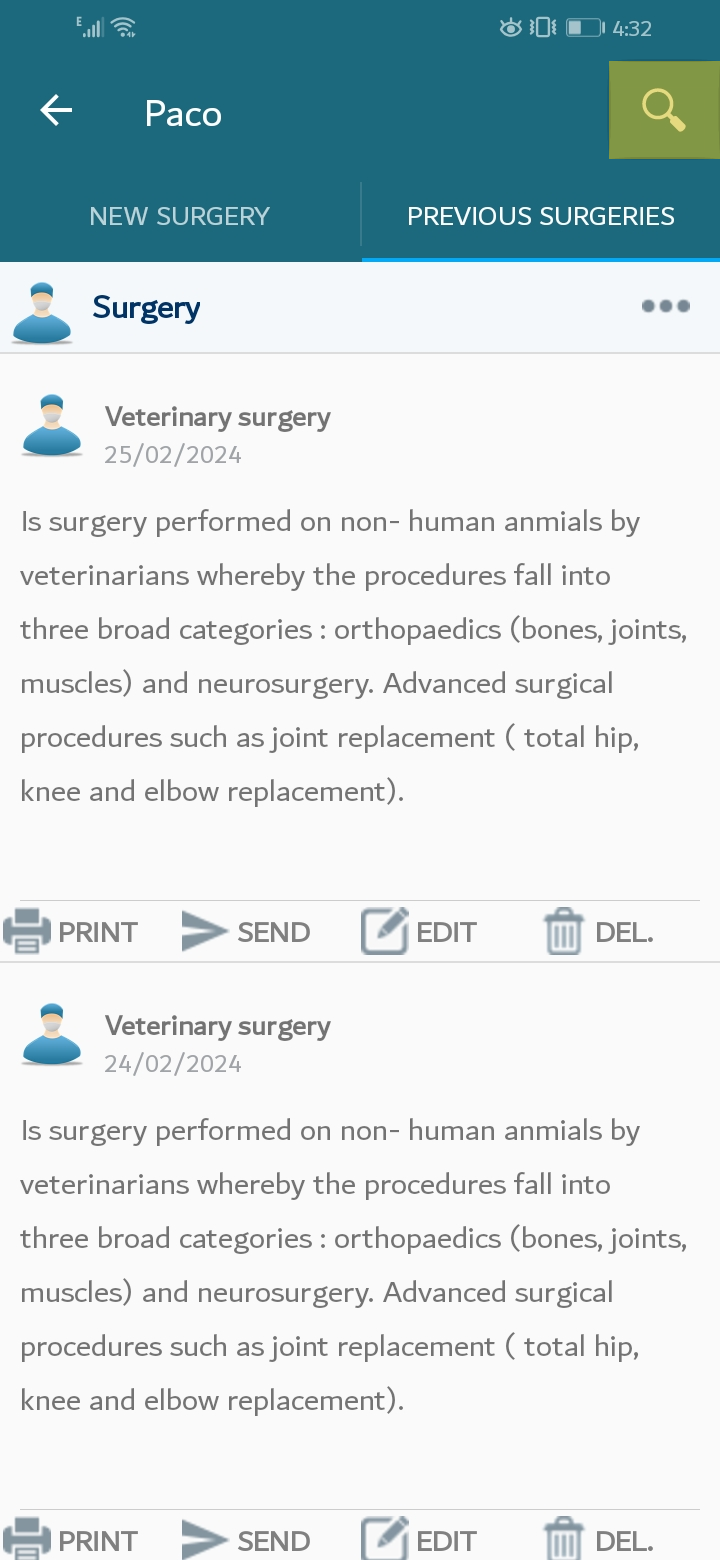Open the three-dot menu beside Surgery
Image resolution: width=720 pixels, height=1560 pixels.
point(666,306)
